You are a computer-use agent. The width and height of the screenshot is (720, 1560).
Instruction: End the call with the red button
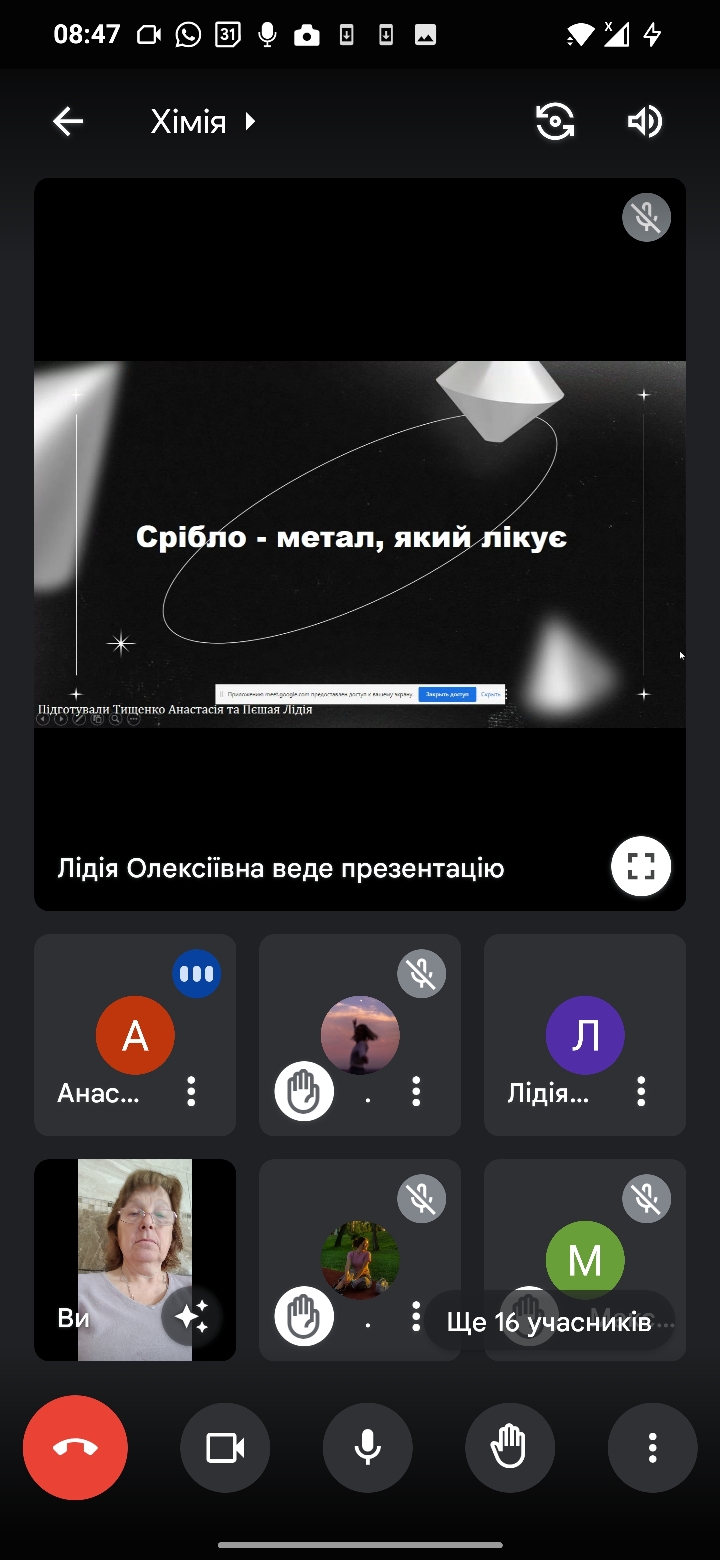coord(76,1448)
